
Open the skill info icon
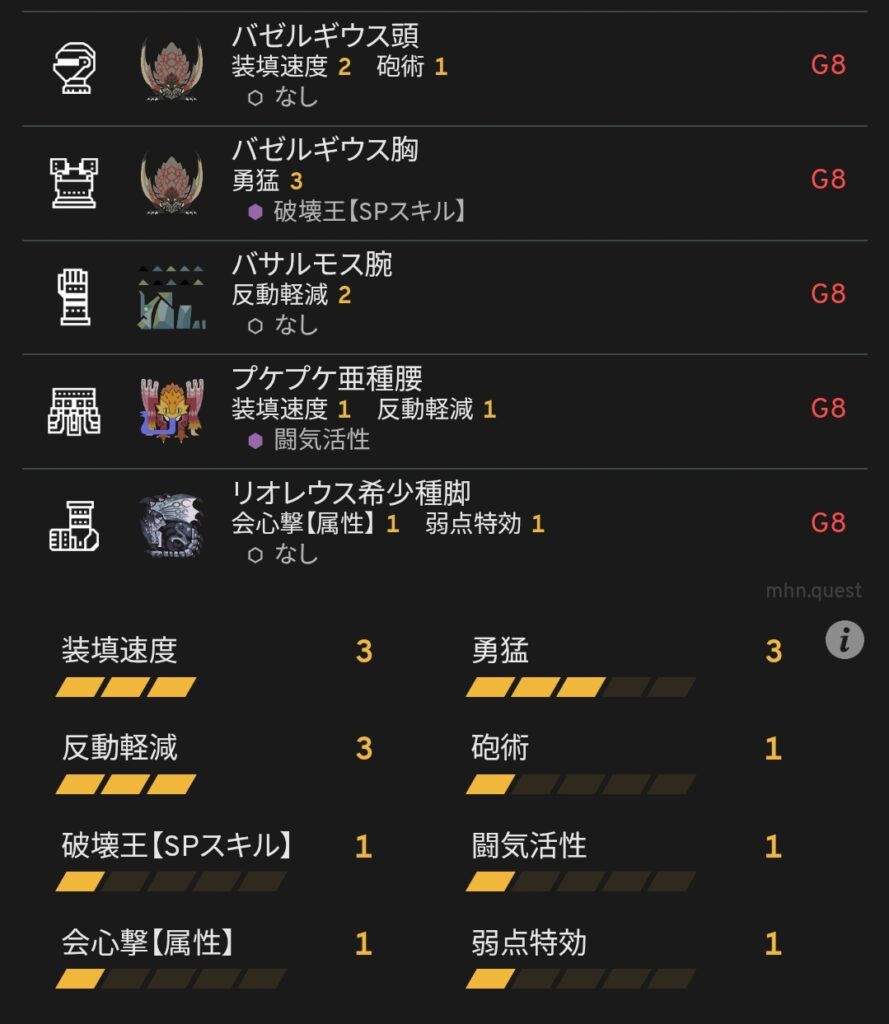(x=844, y=640)
